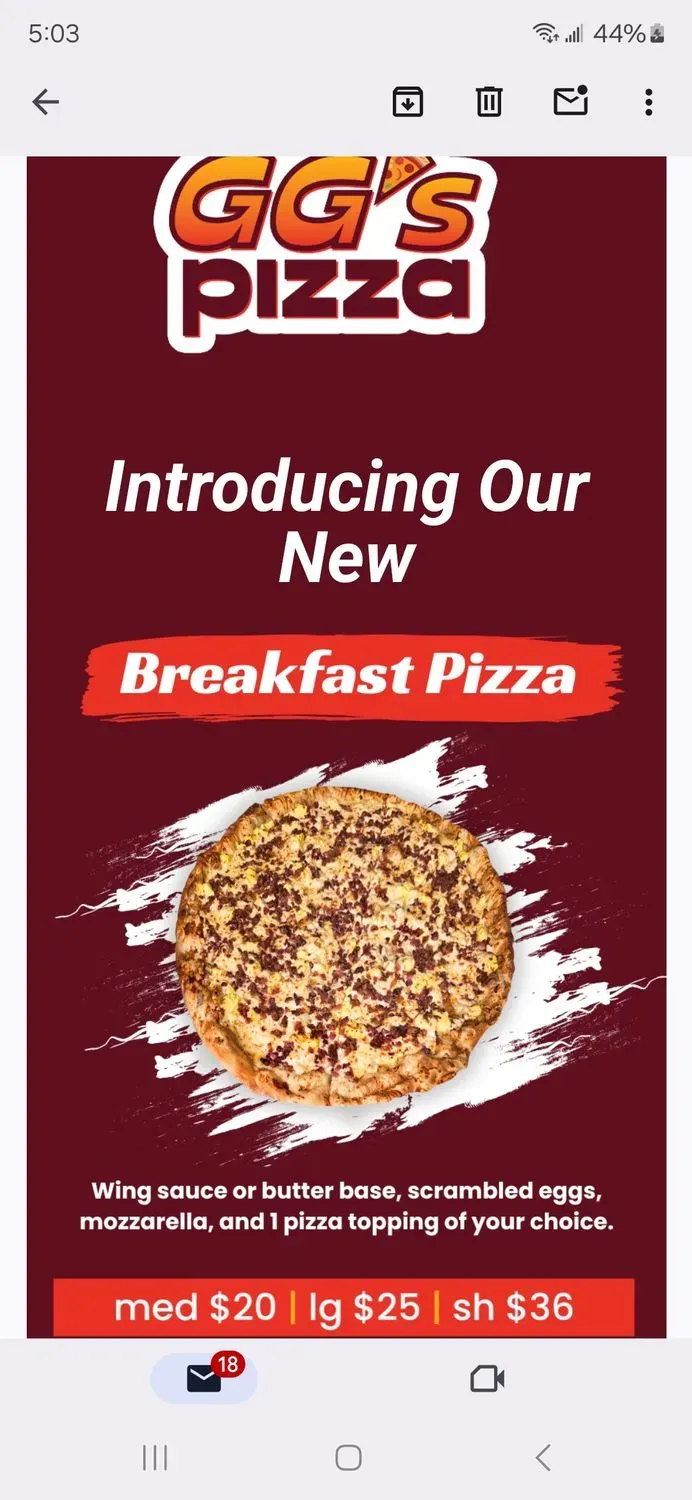Image resolution: width=692 pixels, height=1500 pixels.
Task: Archive this email
Action: click(x=408, y=101)
